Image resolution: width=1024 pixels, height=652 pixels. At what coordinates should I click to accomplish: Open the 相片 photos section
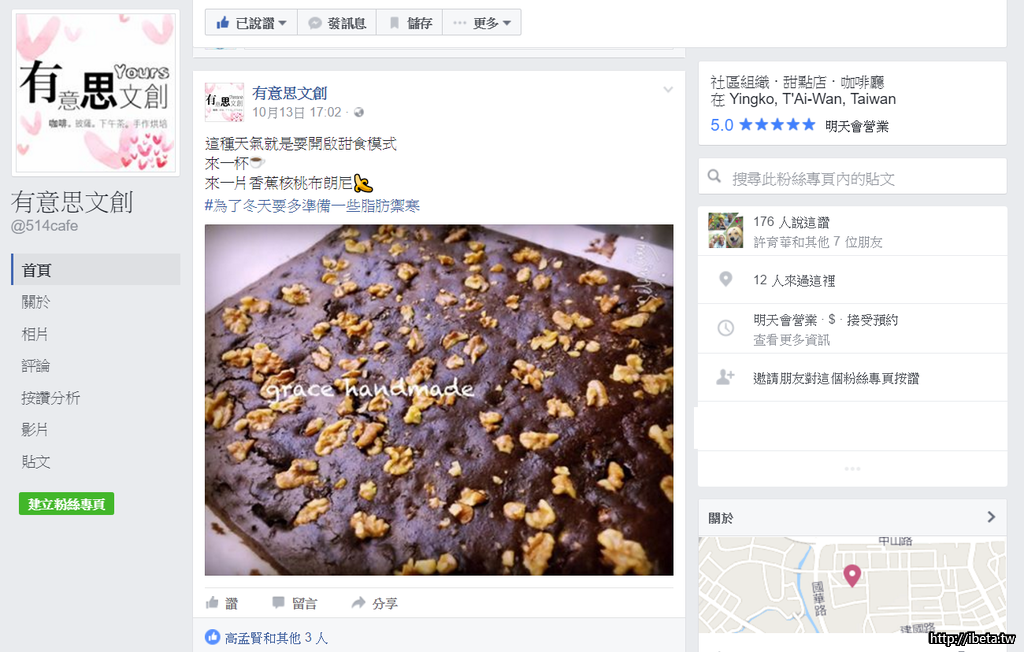[36, 334]
